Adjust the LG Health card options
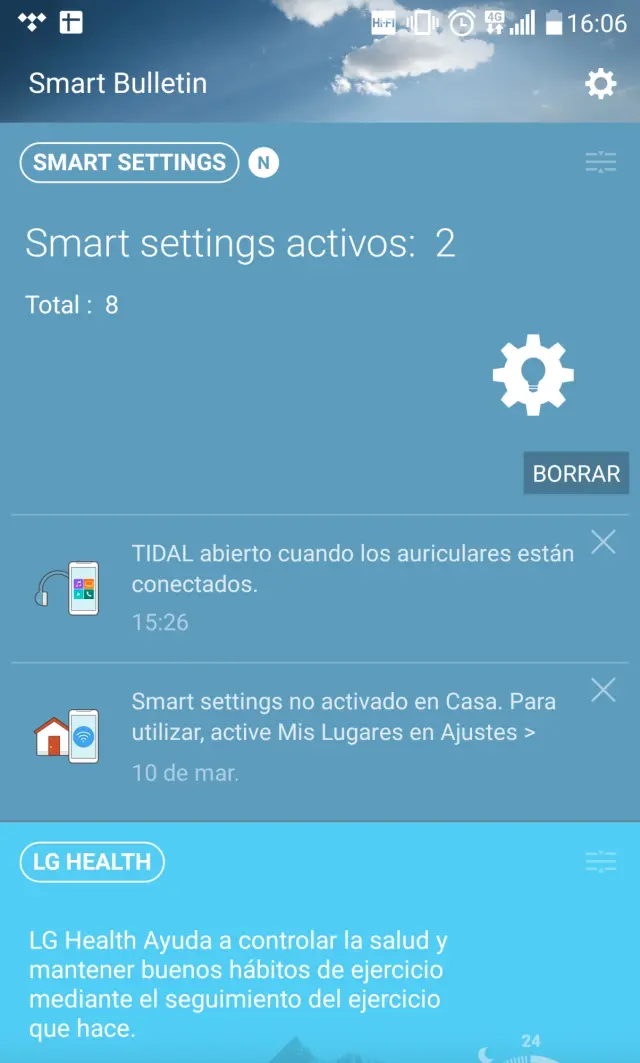Screen dimensions: 640x1063 click(600, 862)
